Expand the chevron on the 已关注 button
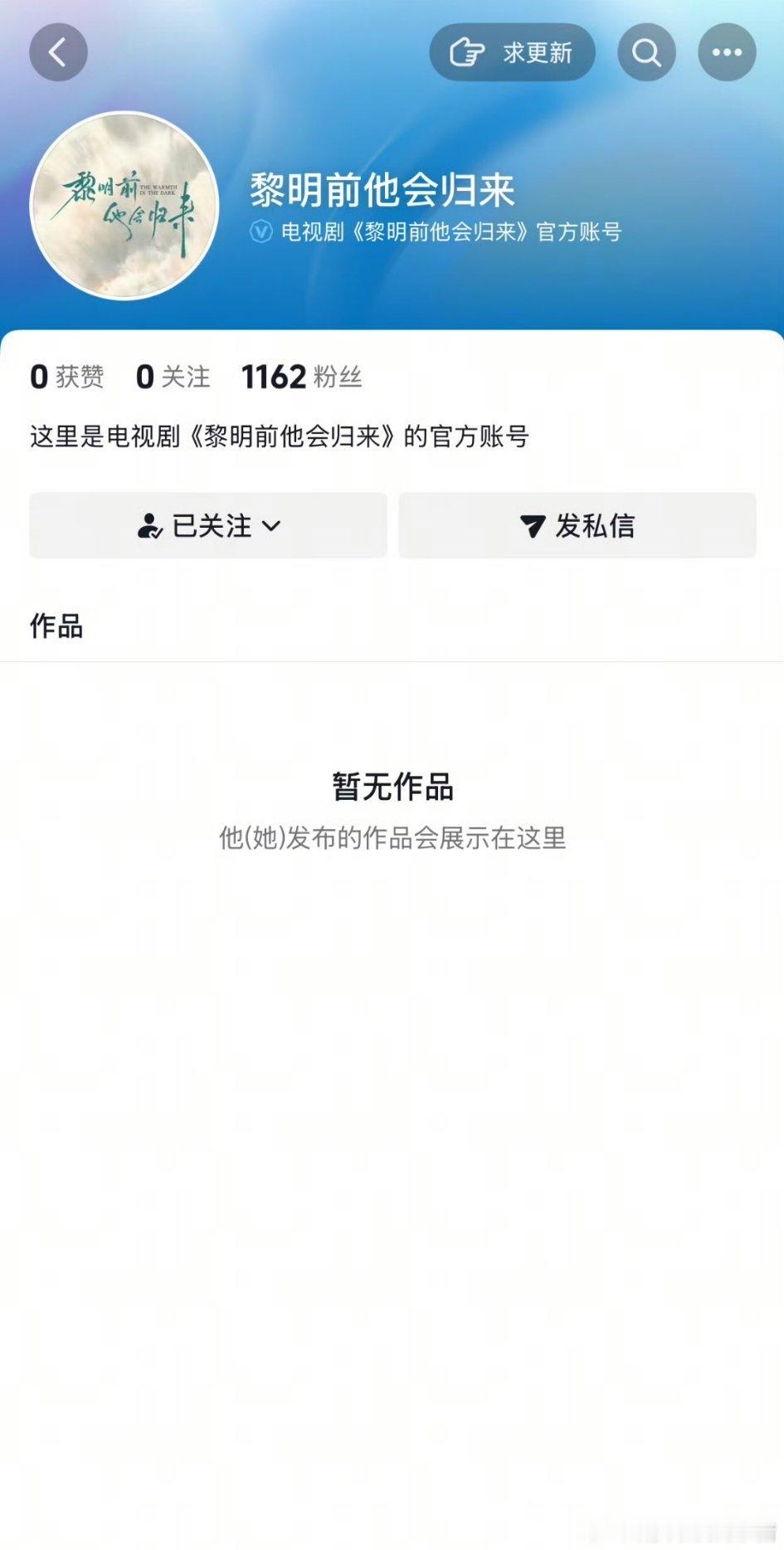This screenshot has width=784, height=1550. tap(274, 525)
